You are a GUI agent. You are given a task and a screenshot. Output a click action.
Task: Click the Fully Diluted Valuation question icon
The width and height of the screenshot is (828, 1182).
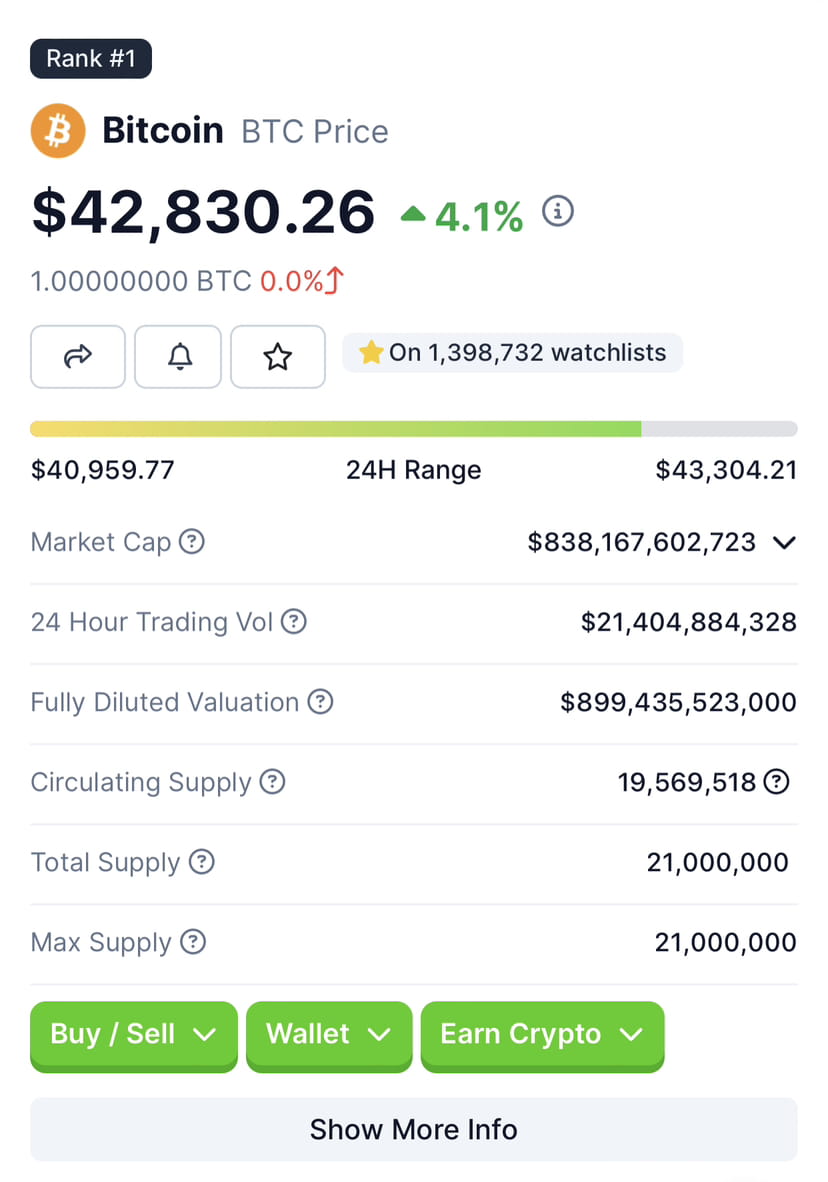[x=320, y=702]
